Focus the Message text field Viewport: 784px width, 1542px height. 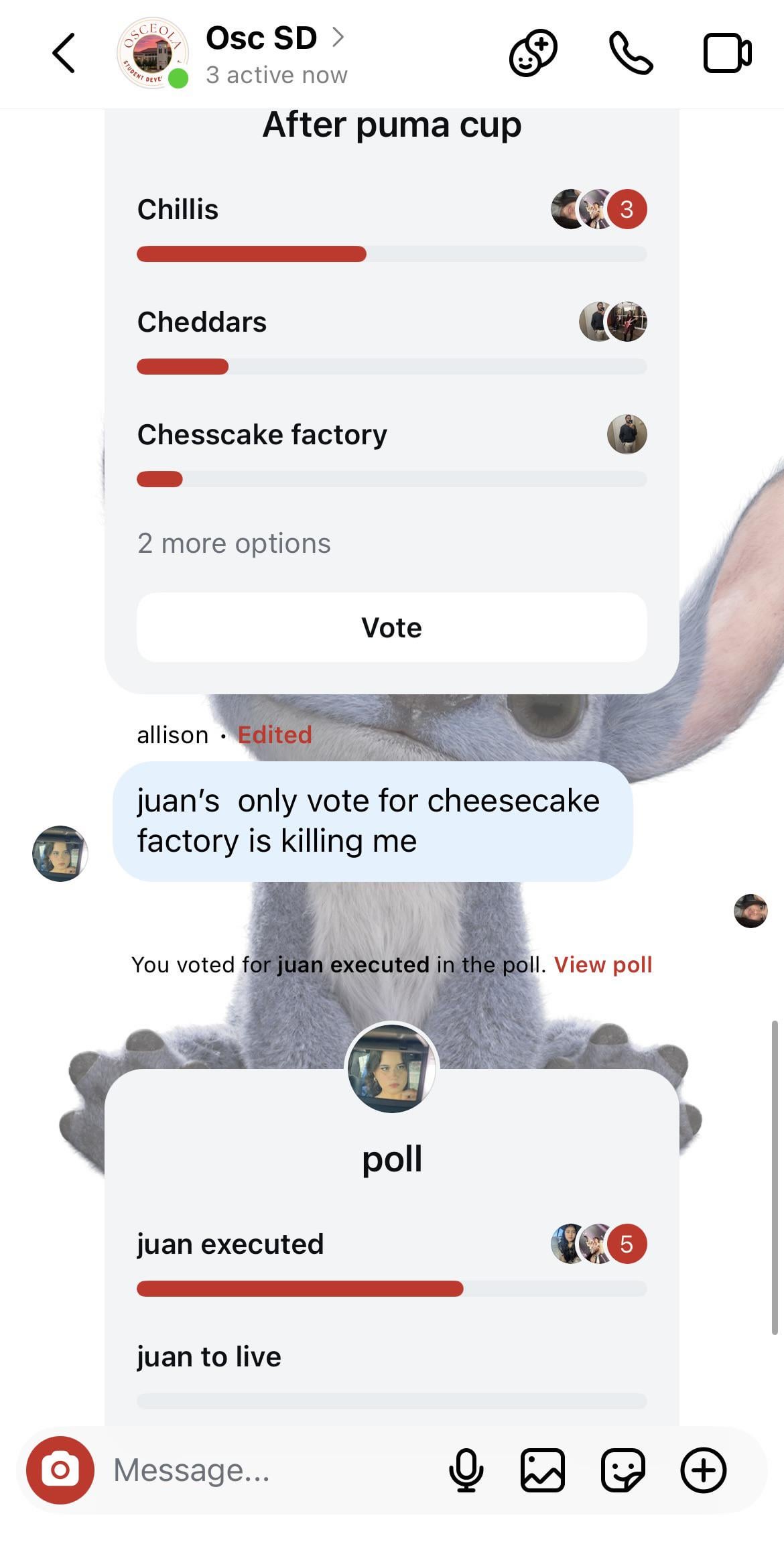pyautogui.click(x=268, y=1470)
